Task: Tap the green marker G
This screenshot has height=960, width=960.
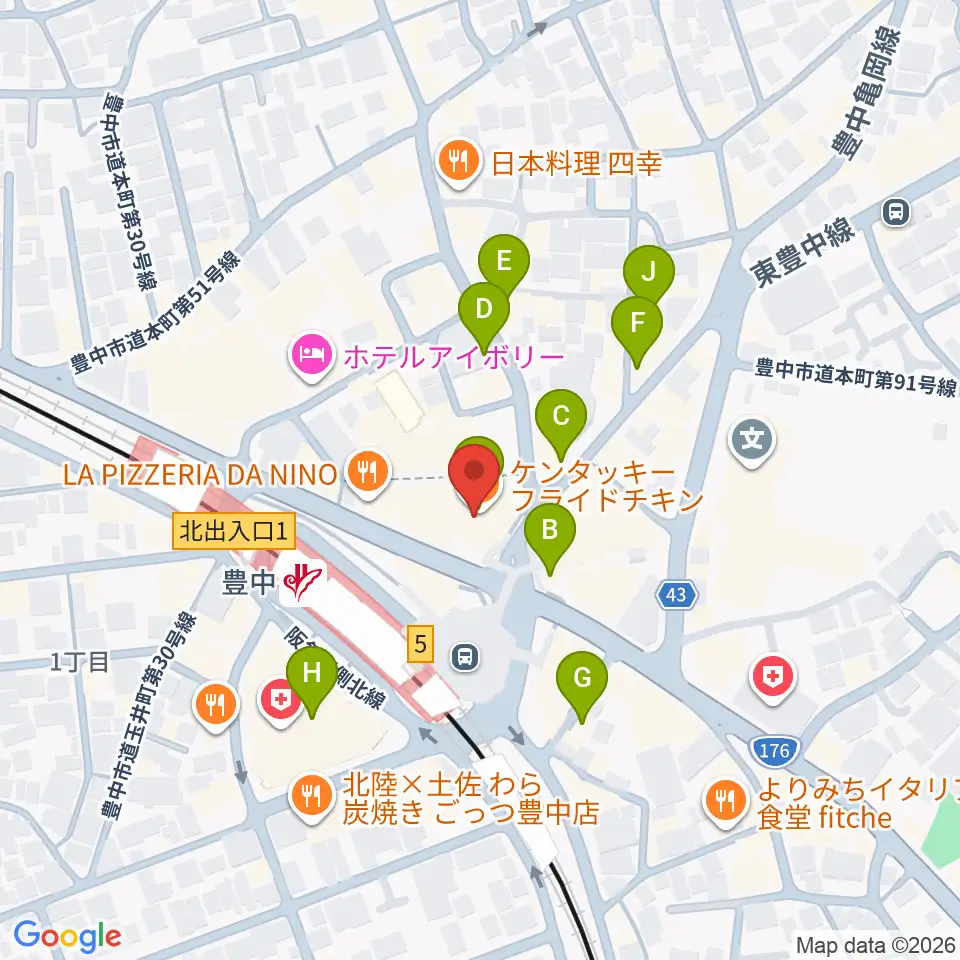Action: (582, 684)
